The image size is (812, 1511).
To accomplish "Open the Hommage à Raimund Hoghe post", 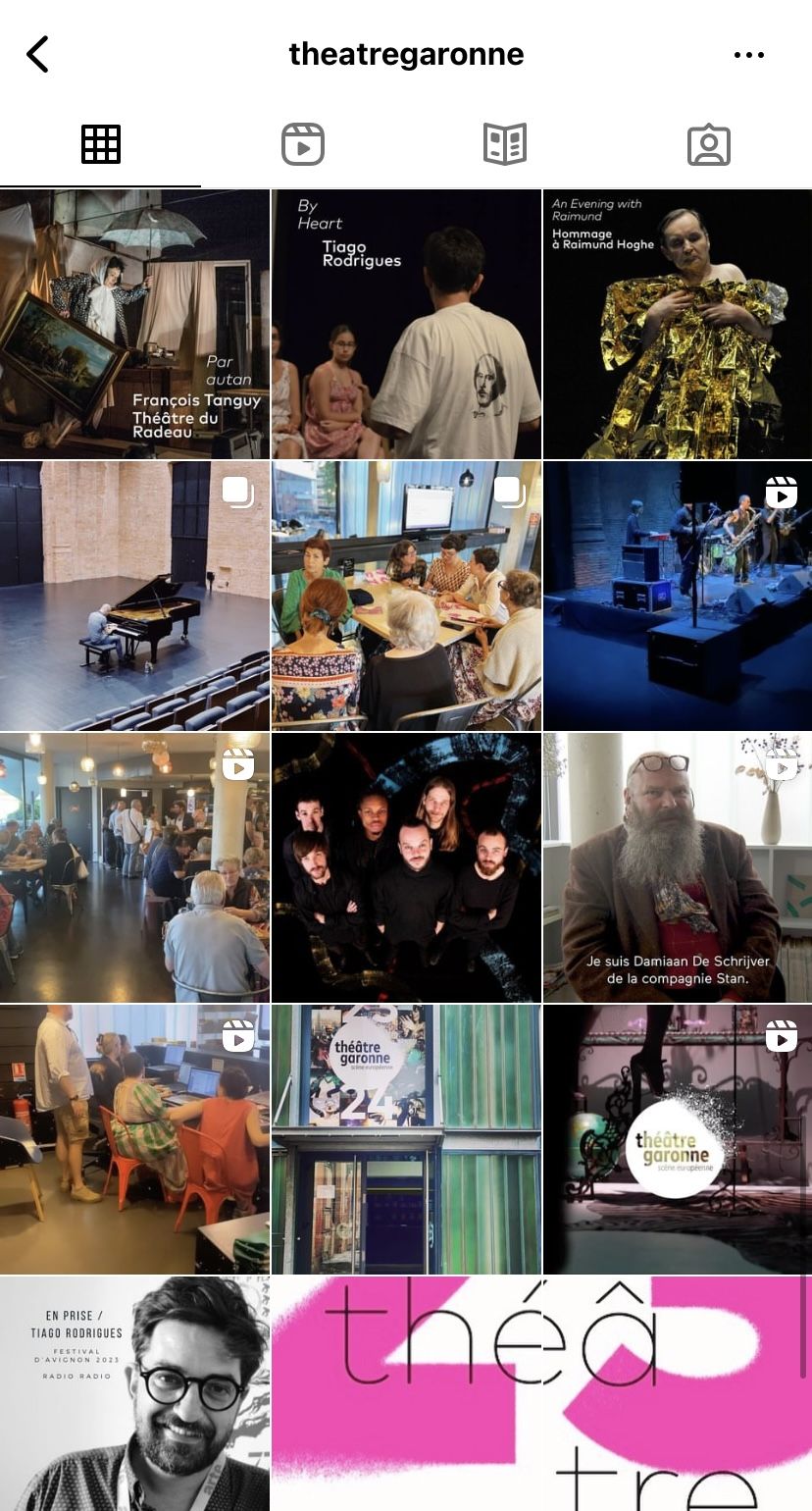I will pos(677,325).
